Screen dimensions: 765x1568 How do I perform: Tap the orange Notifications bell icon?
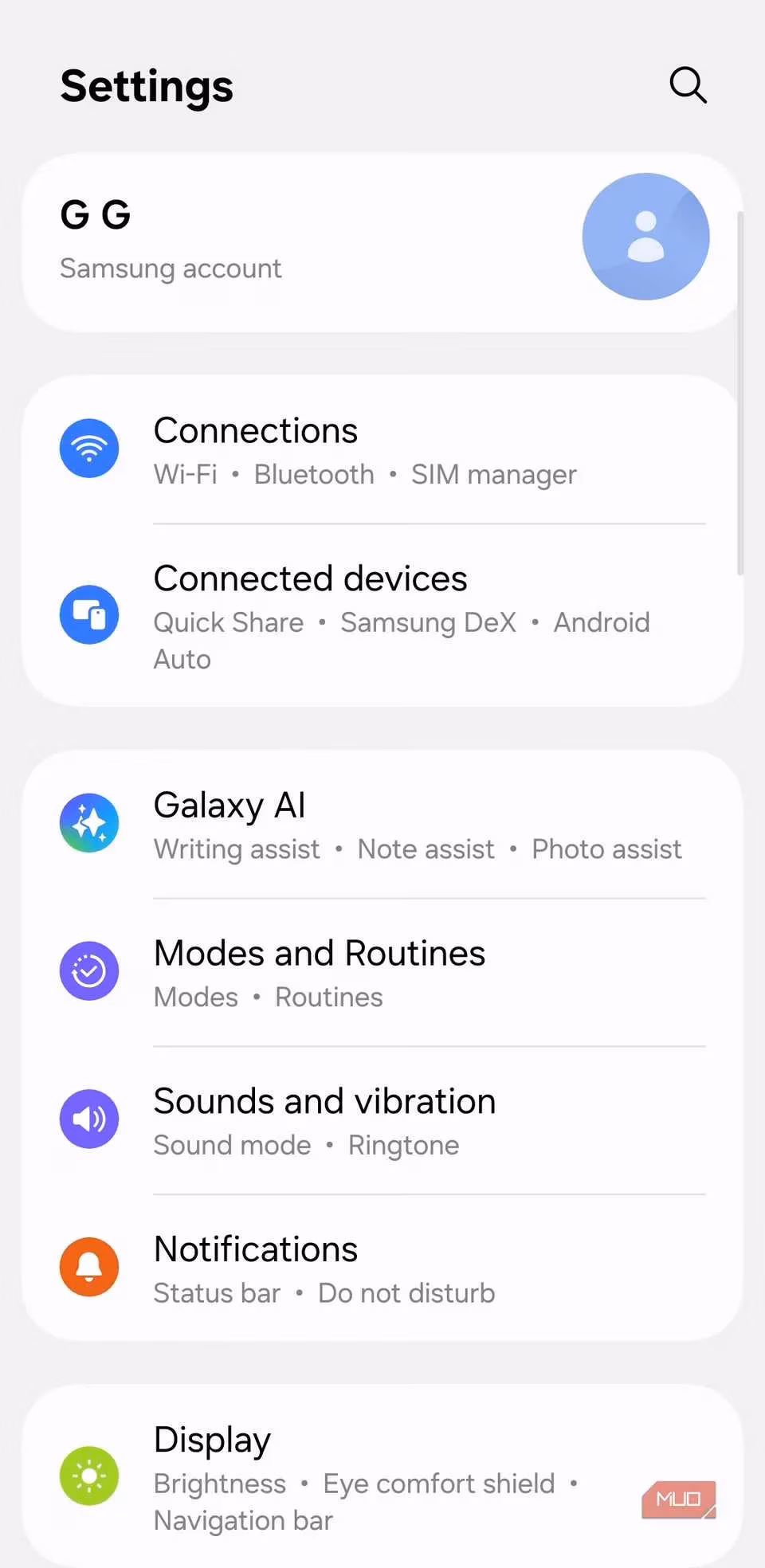tap(89, 1267)
